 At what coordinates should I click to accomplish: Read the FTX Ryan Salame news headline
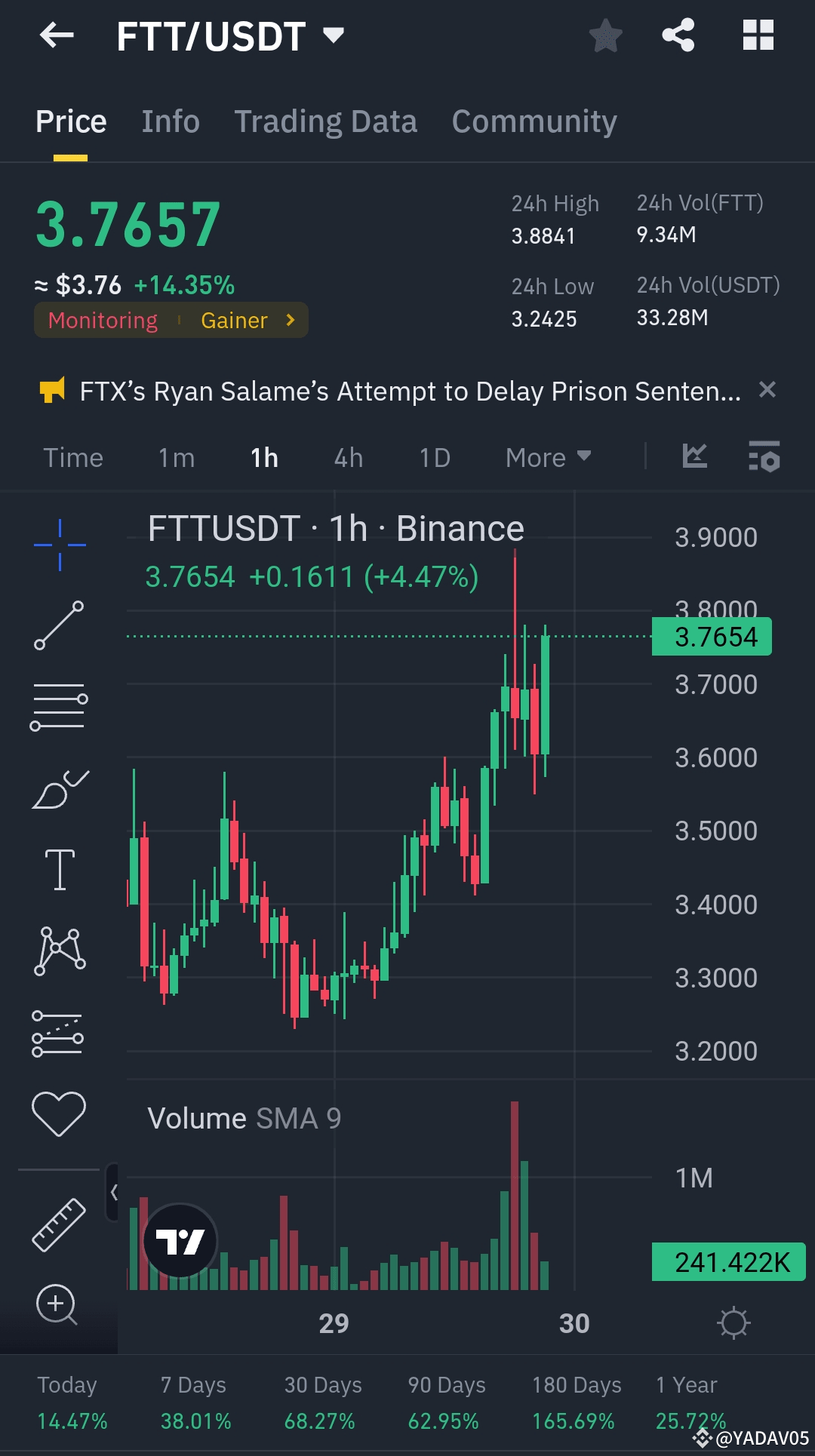[410, 392]
